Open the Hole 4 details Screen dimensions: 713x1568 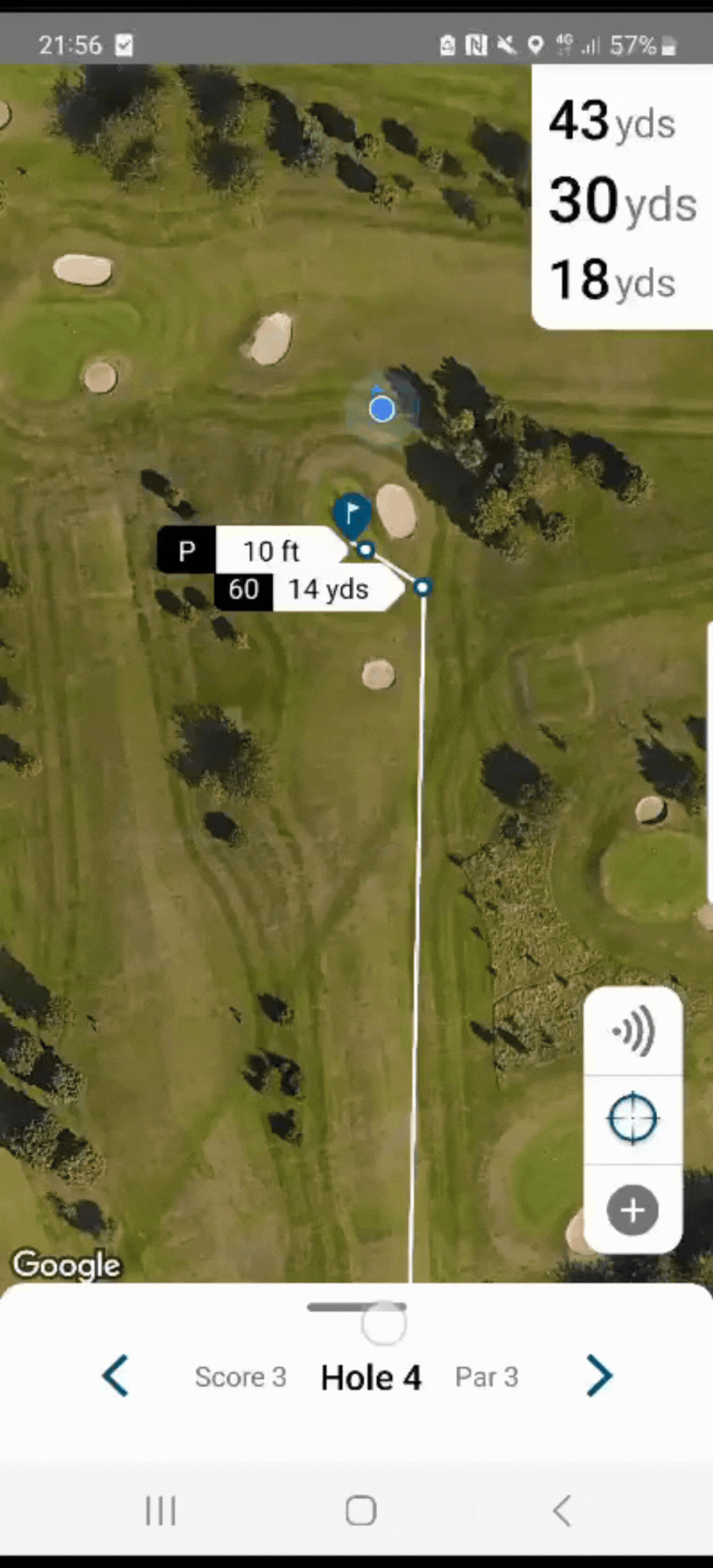(x=370, y=1377)
